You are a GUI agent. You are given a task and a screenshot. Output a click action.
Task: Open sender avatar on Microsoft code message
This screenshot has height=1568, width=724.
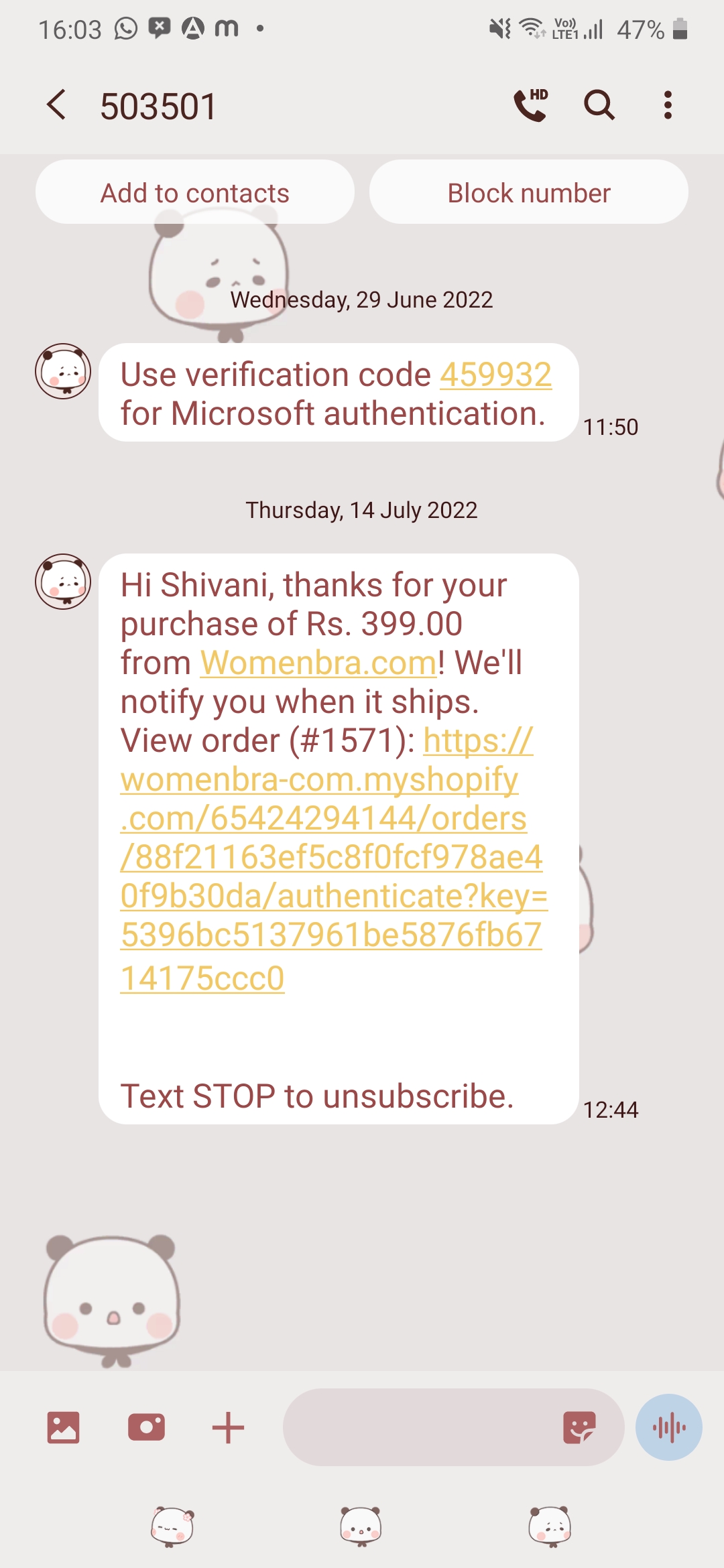[x=63, y=371]
